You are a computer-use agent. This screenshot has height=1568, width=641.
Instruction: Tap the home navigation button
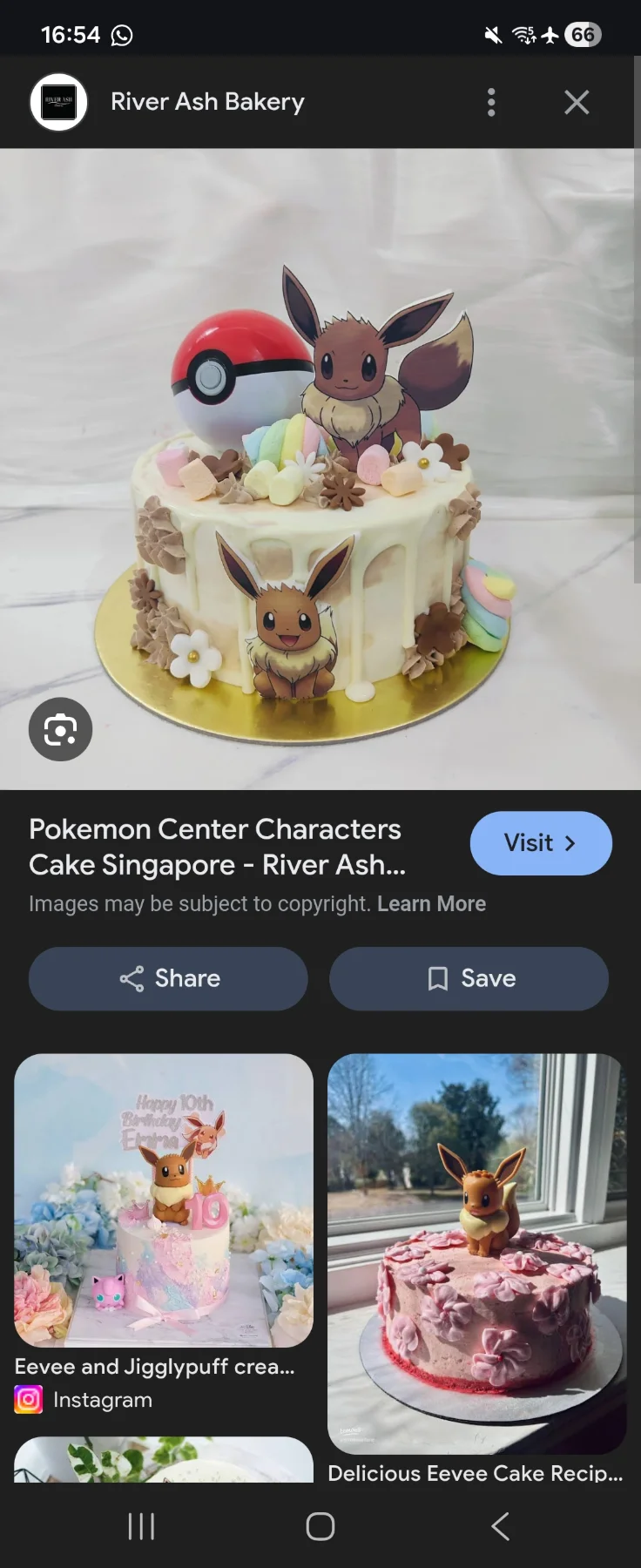coord(320,1526)
